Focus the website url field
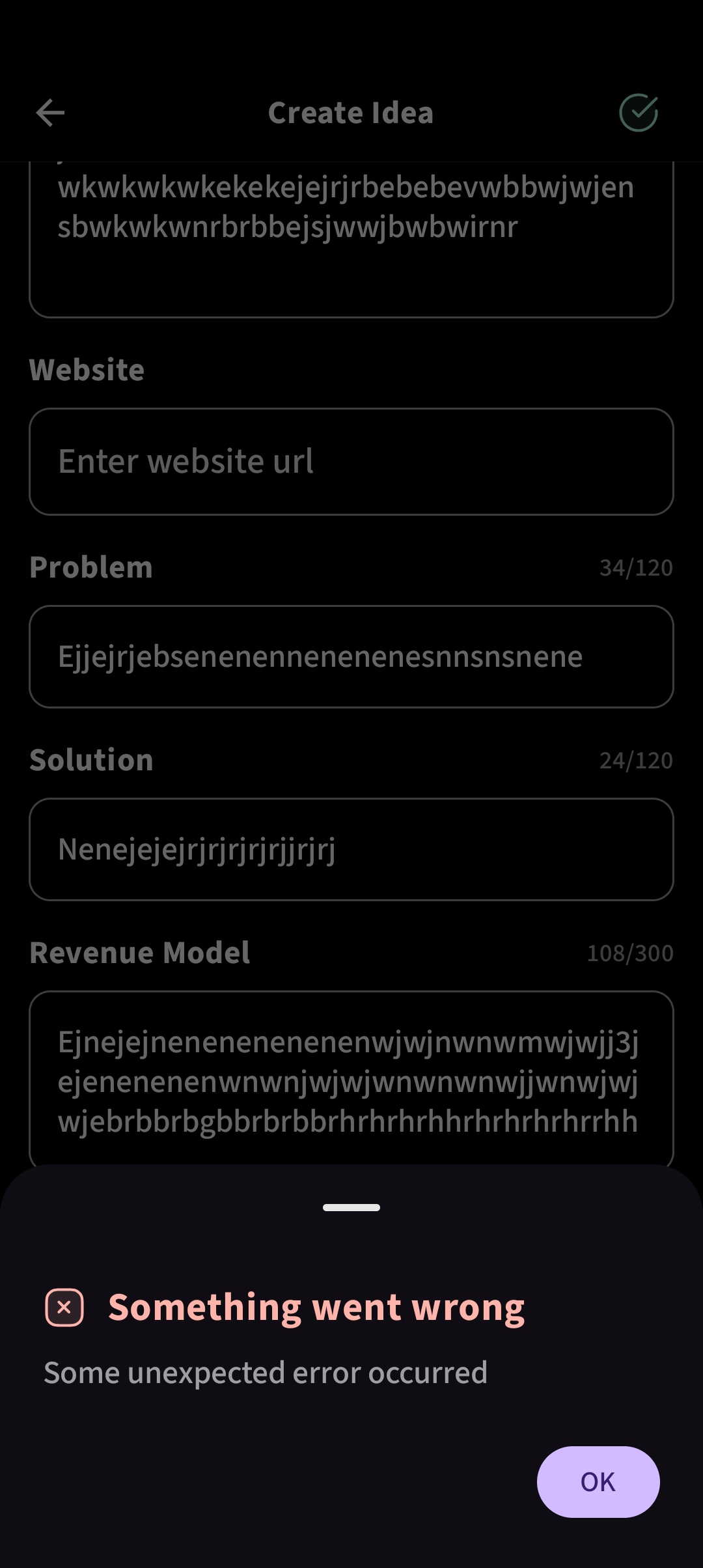The width and height of the screenshot is (703, 1568). pyautogui.click(x=351, y=461)
